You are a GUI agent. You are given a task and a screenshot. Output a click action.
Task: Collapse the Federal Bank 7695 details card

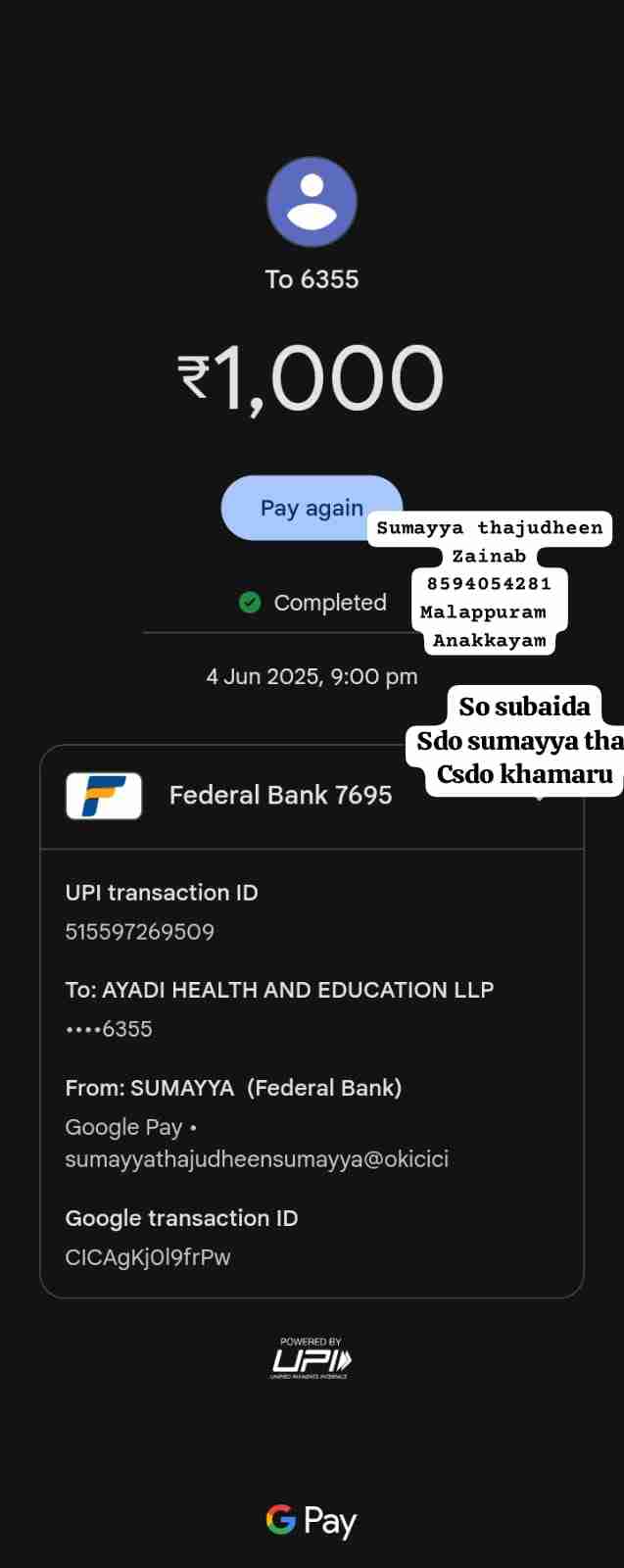click(x=538, y=796)
